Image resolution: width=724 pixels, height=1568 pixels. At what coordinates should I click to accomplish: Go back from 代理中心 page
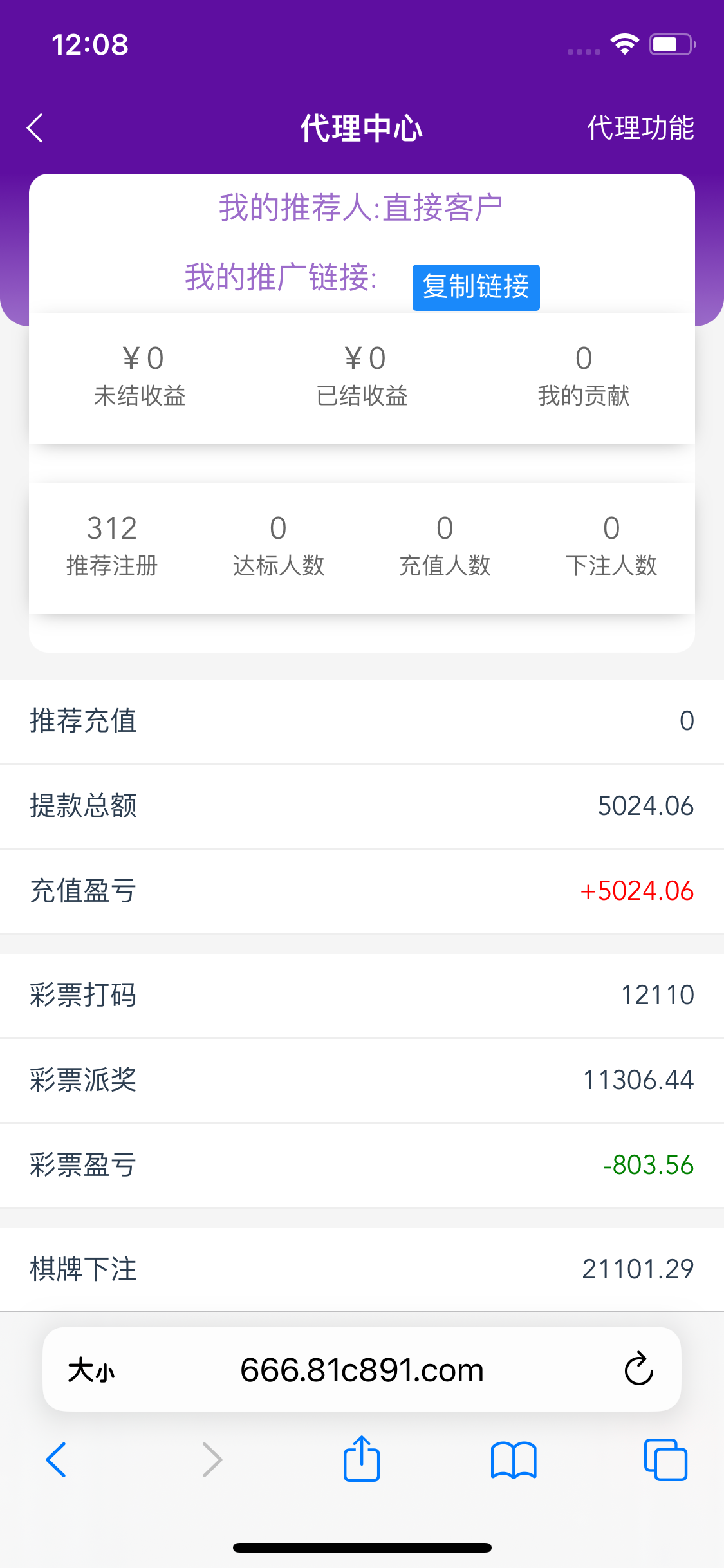pyautogui.click(x=35, y=128)
